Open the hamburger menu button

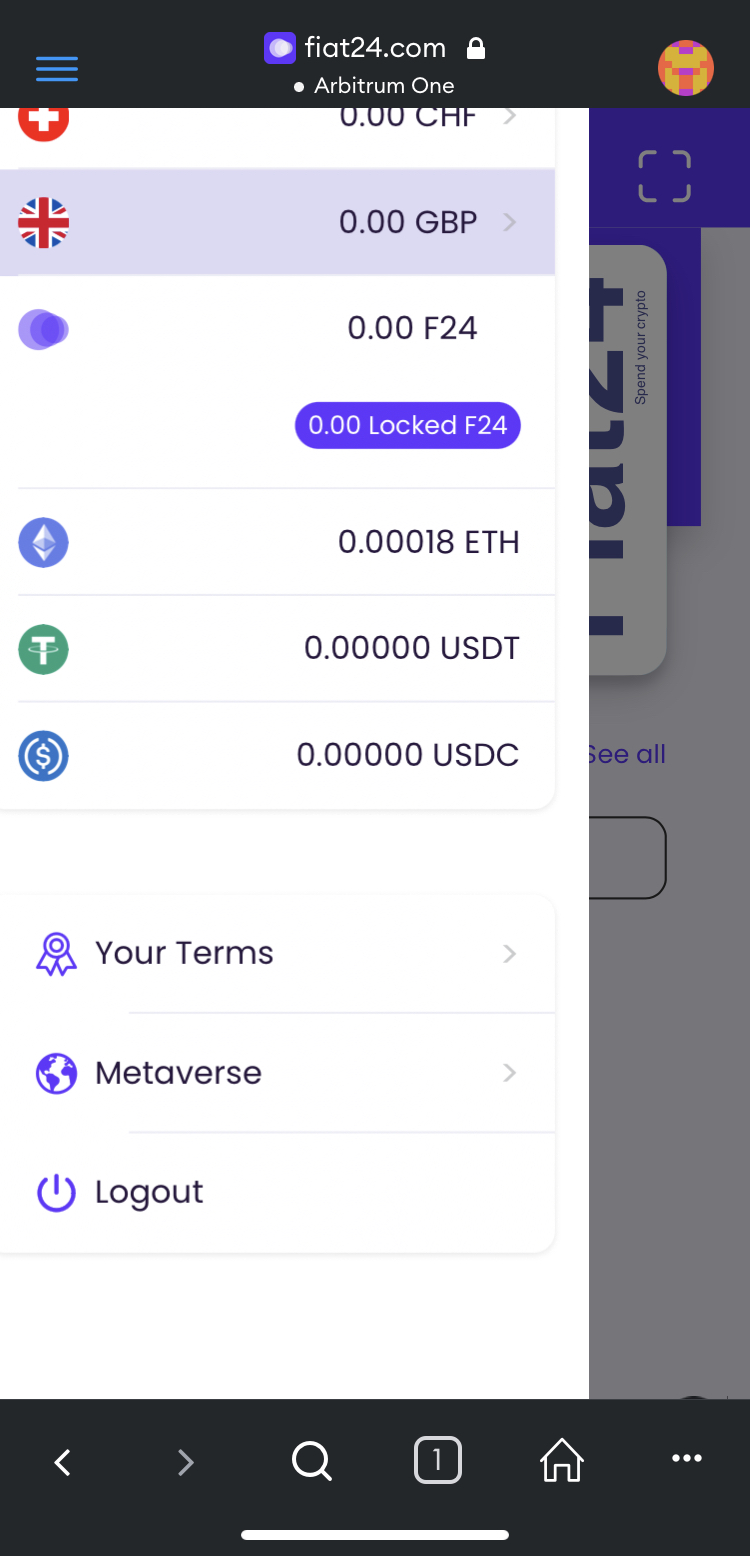57,68
